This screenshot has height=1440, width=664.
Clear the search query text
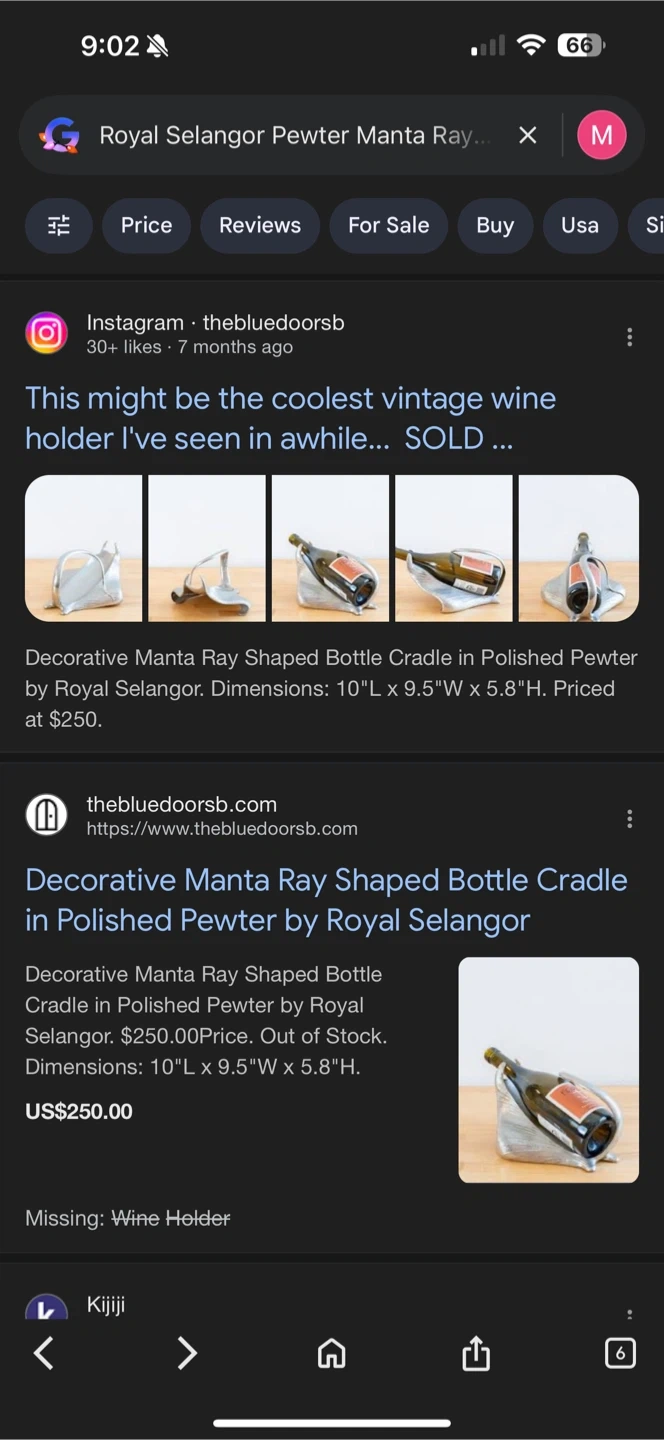pyautogui.click(x=528, y=135)
